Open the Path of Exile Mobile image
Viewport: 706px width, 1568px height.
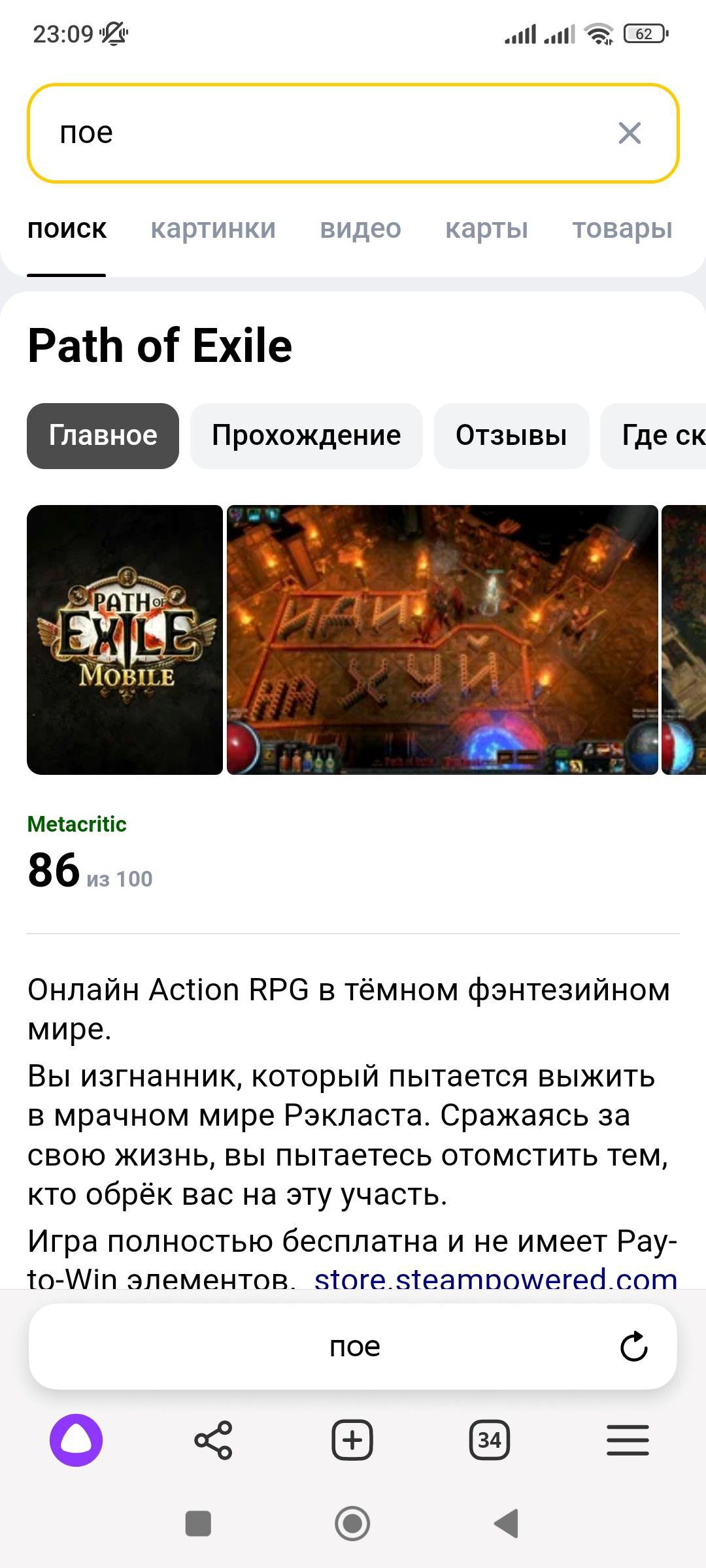pyautogui.click(x=125, y=640)
